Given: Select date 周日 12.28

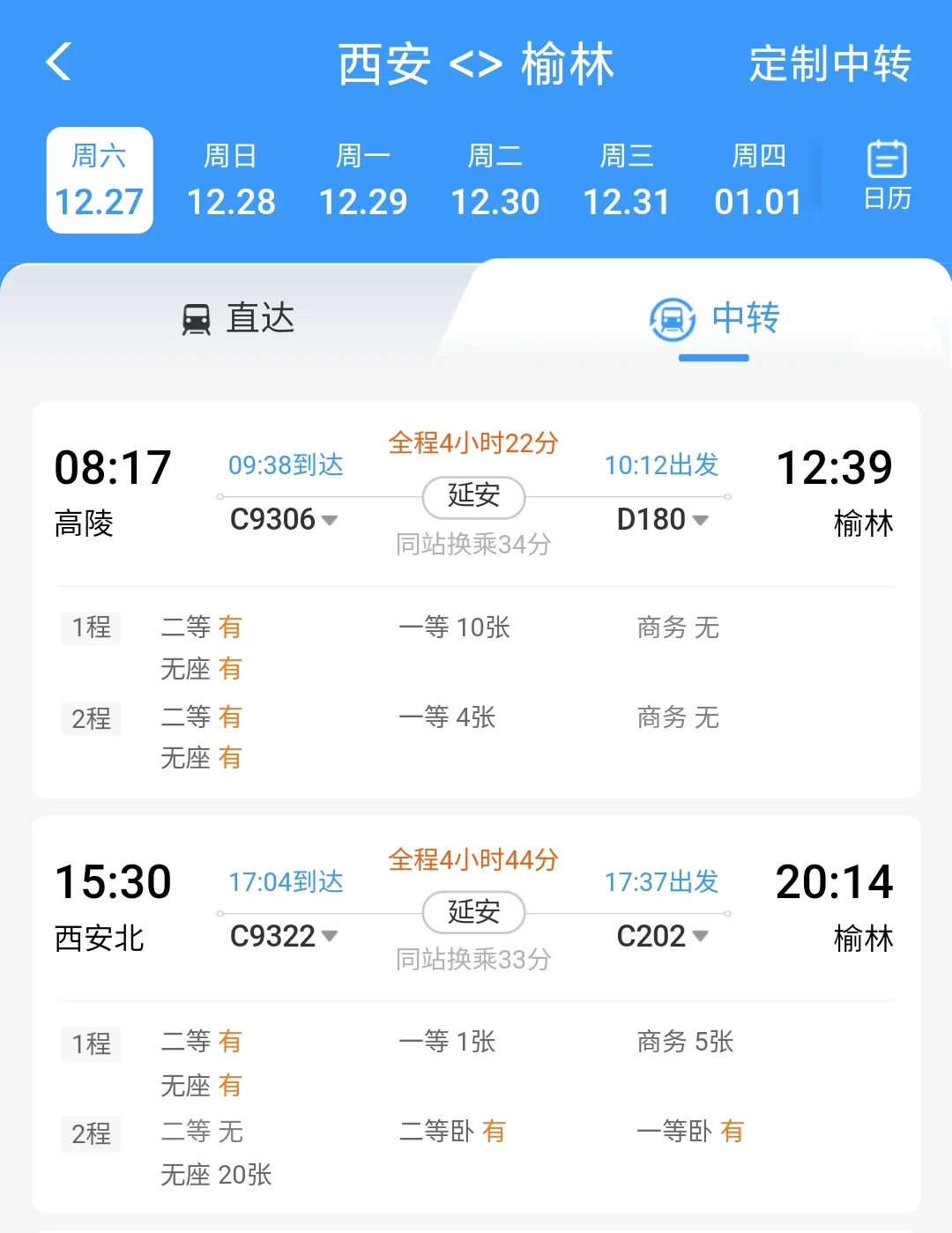Looking at the screenshot, I should 231,181.
